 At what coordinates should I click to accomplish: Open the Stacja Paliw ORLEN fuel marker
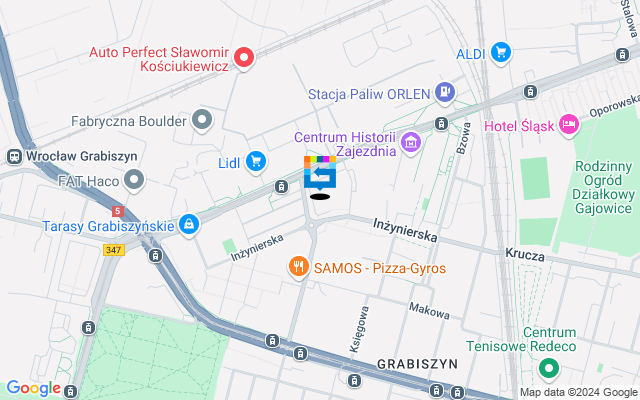[x=444, y=95]
